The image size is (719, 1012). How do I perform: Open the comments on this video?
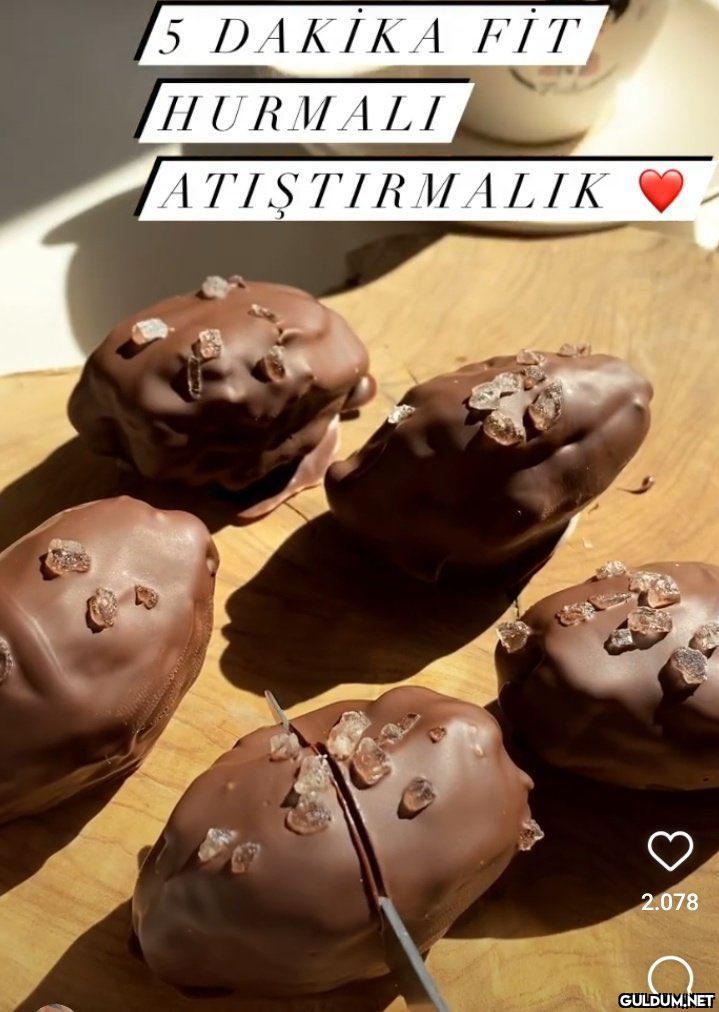pyautogui.click(x=670, y=974)
